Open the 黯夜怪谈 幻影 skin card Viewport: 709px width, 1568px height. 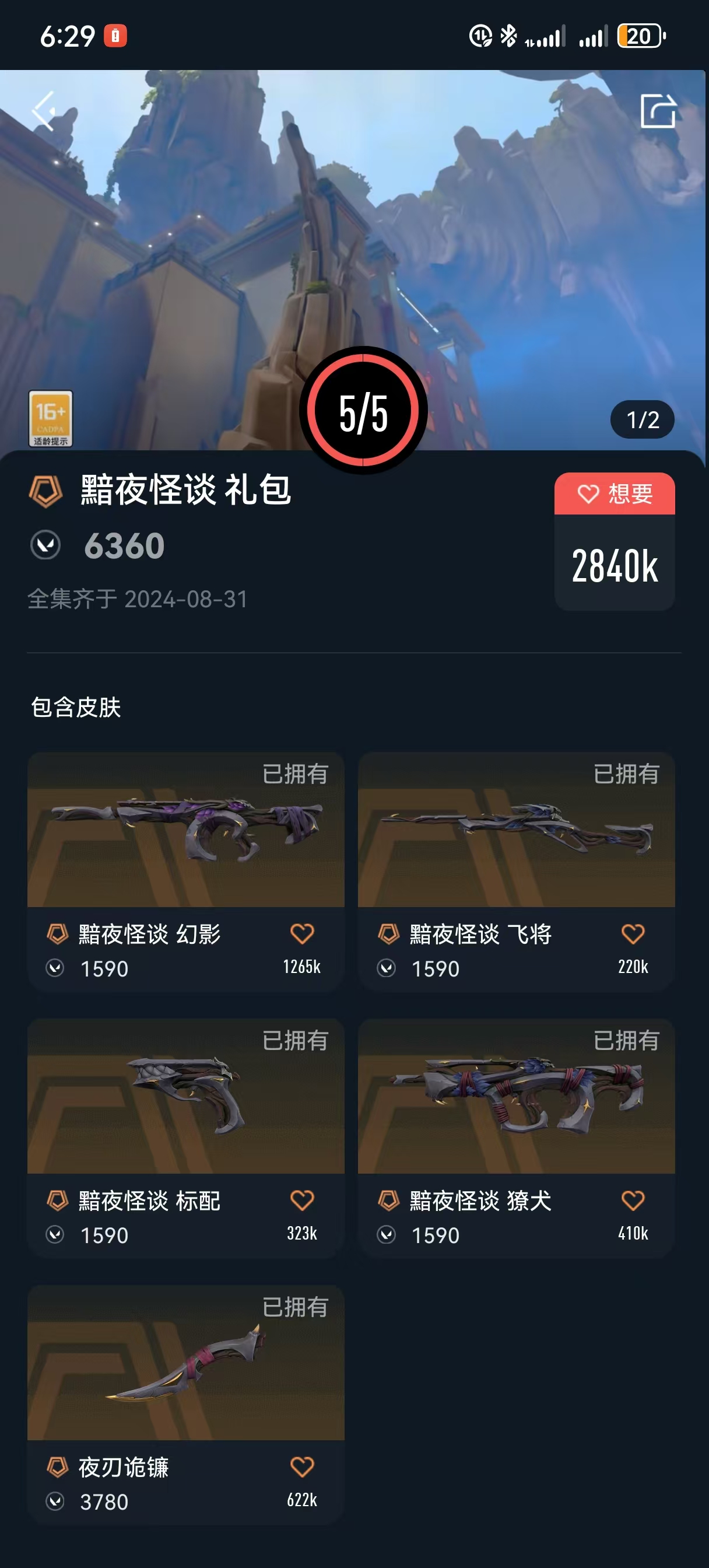185,871
